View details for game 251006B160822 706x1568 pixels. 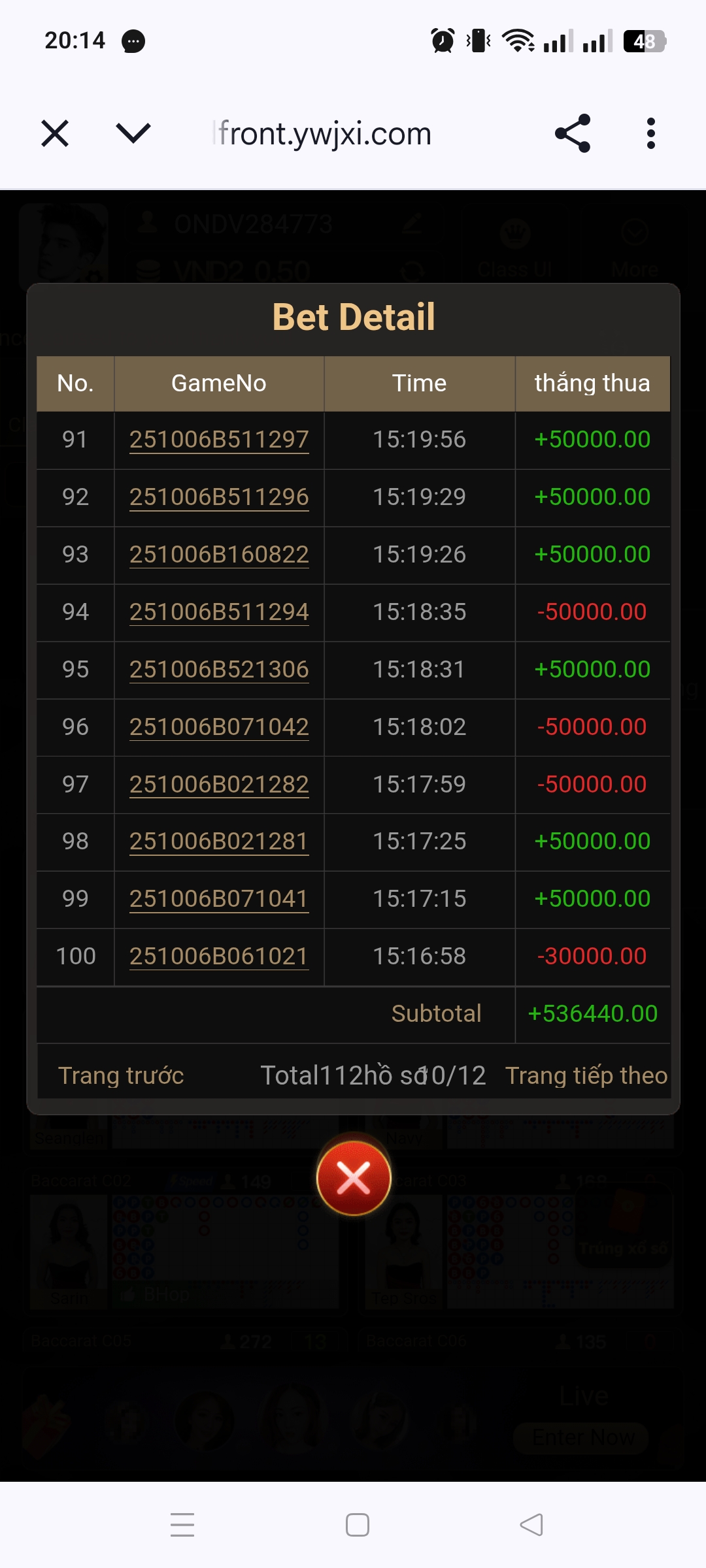coord(219,555)
